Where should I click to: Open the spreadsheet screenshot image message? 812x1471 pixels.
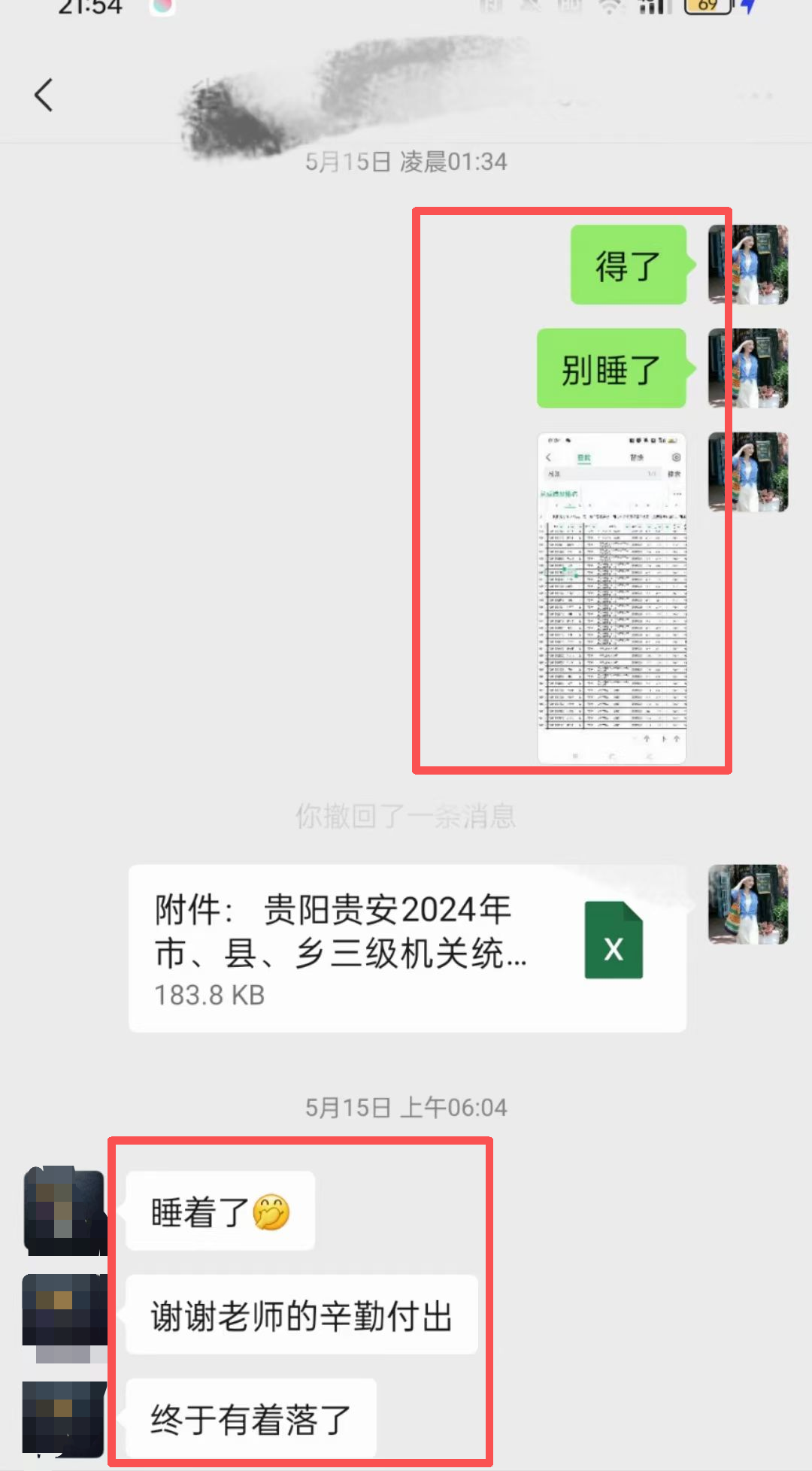click(611, 598)
